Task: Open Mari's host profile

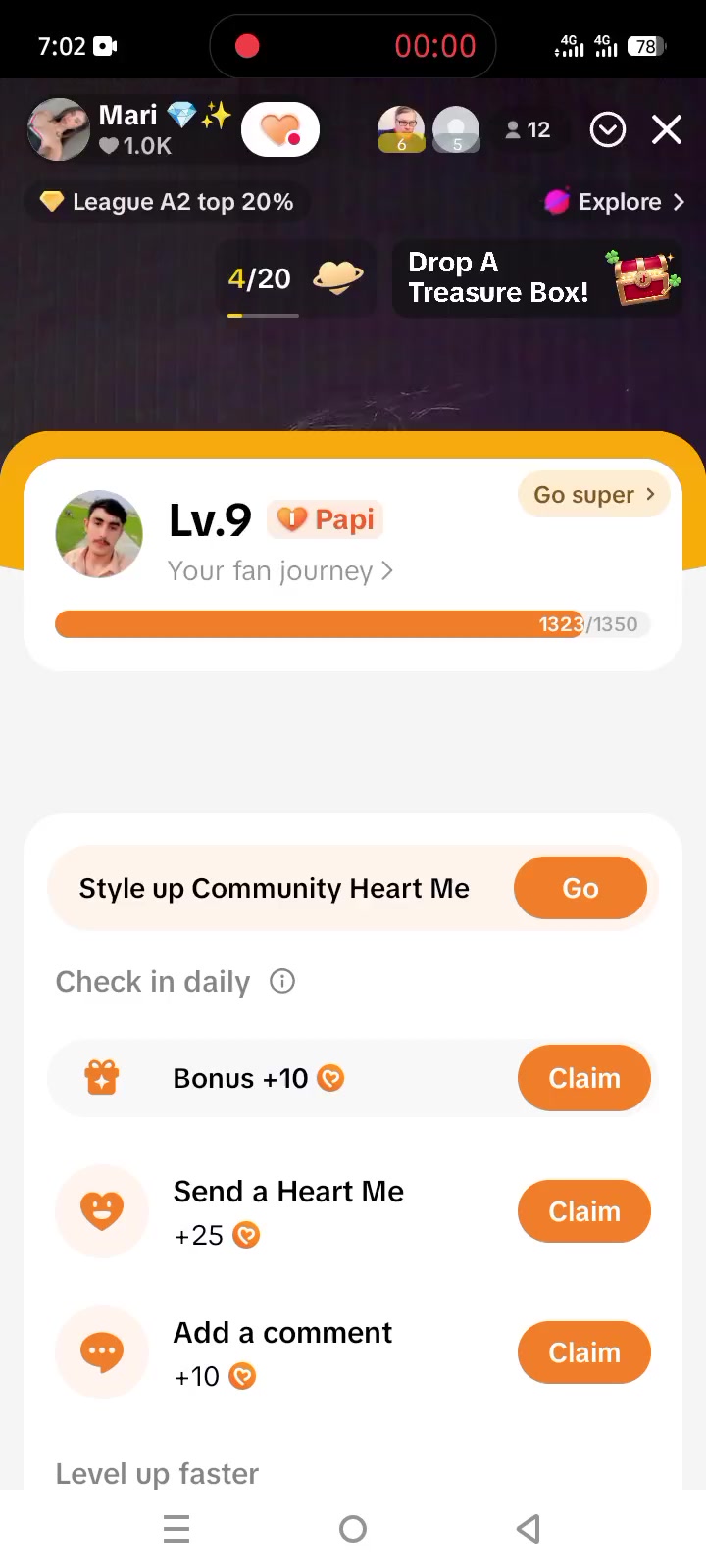Action: [x=59, y=129]
